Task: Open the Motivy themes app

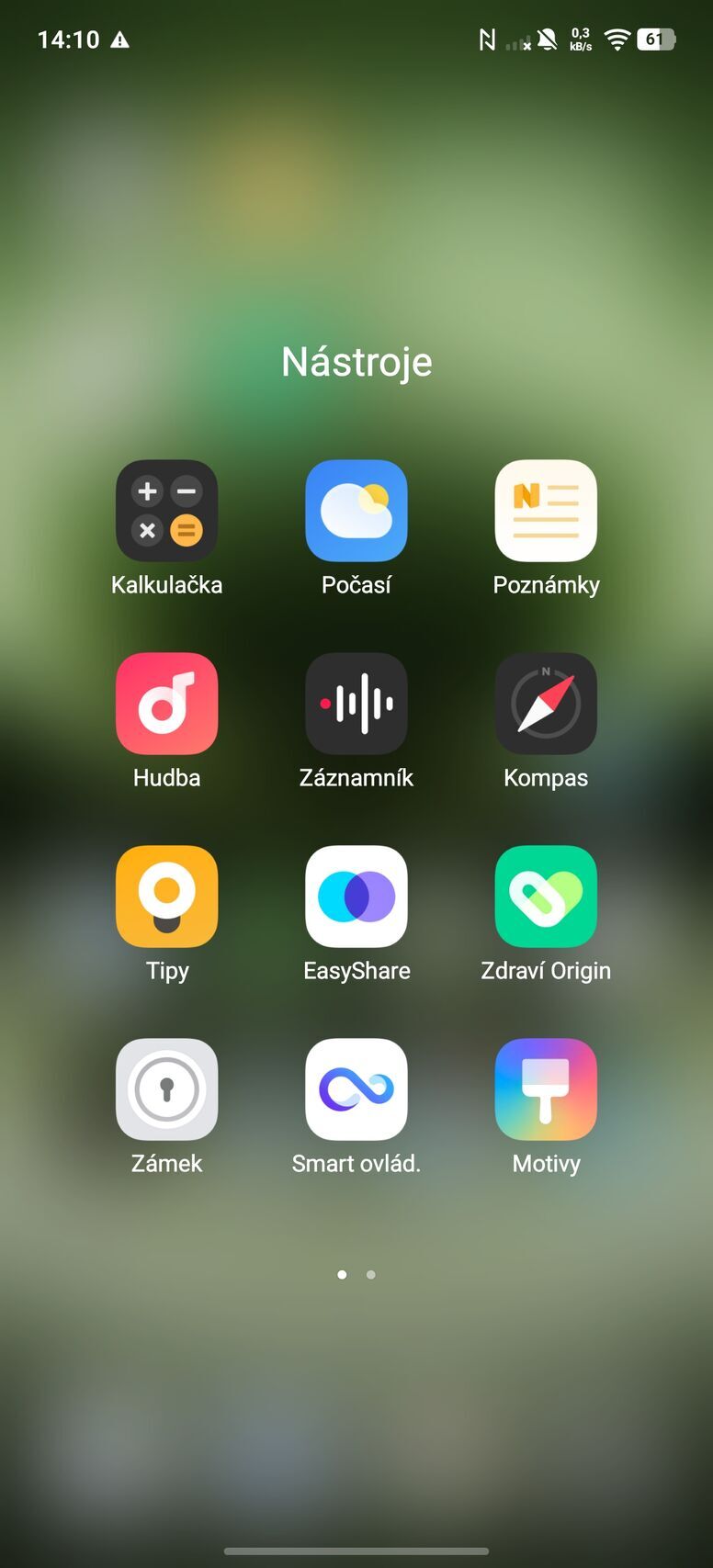Action: pyautogui.click(x=546, y=1089)
